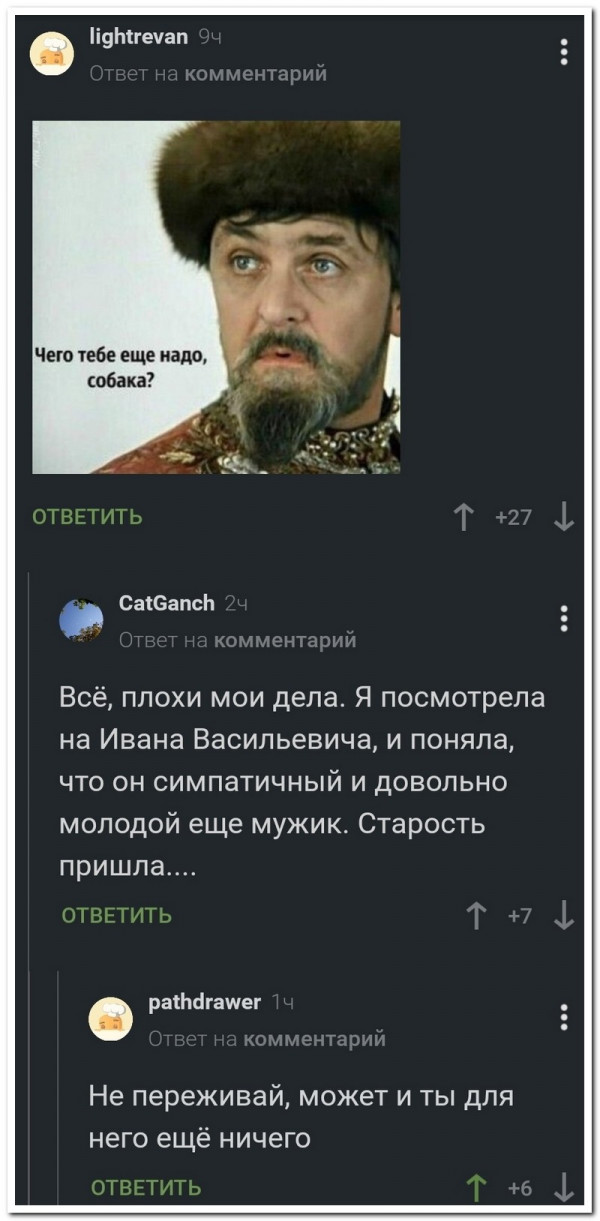Open pathdrawer's profile avatar

(x=110, y=1020)
